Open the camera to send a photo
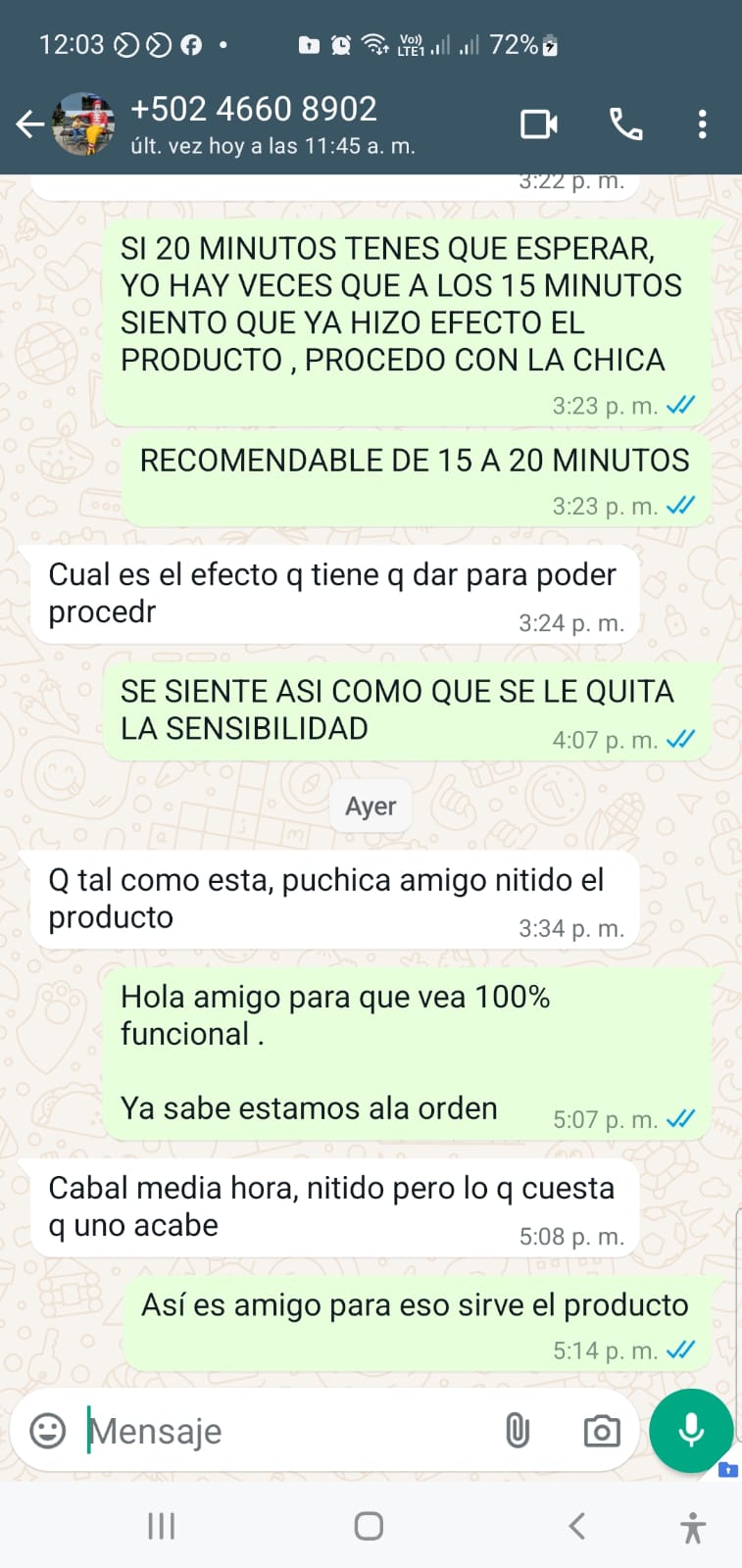The height and width of the screenshot is (1568, 742). pos(601,1431)
